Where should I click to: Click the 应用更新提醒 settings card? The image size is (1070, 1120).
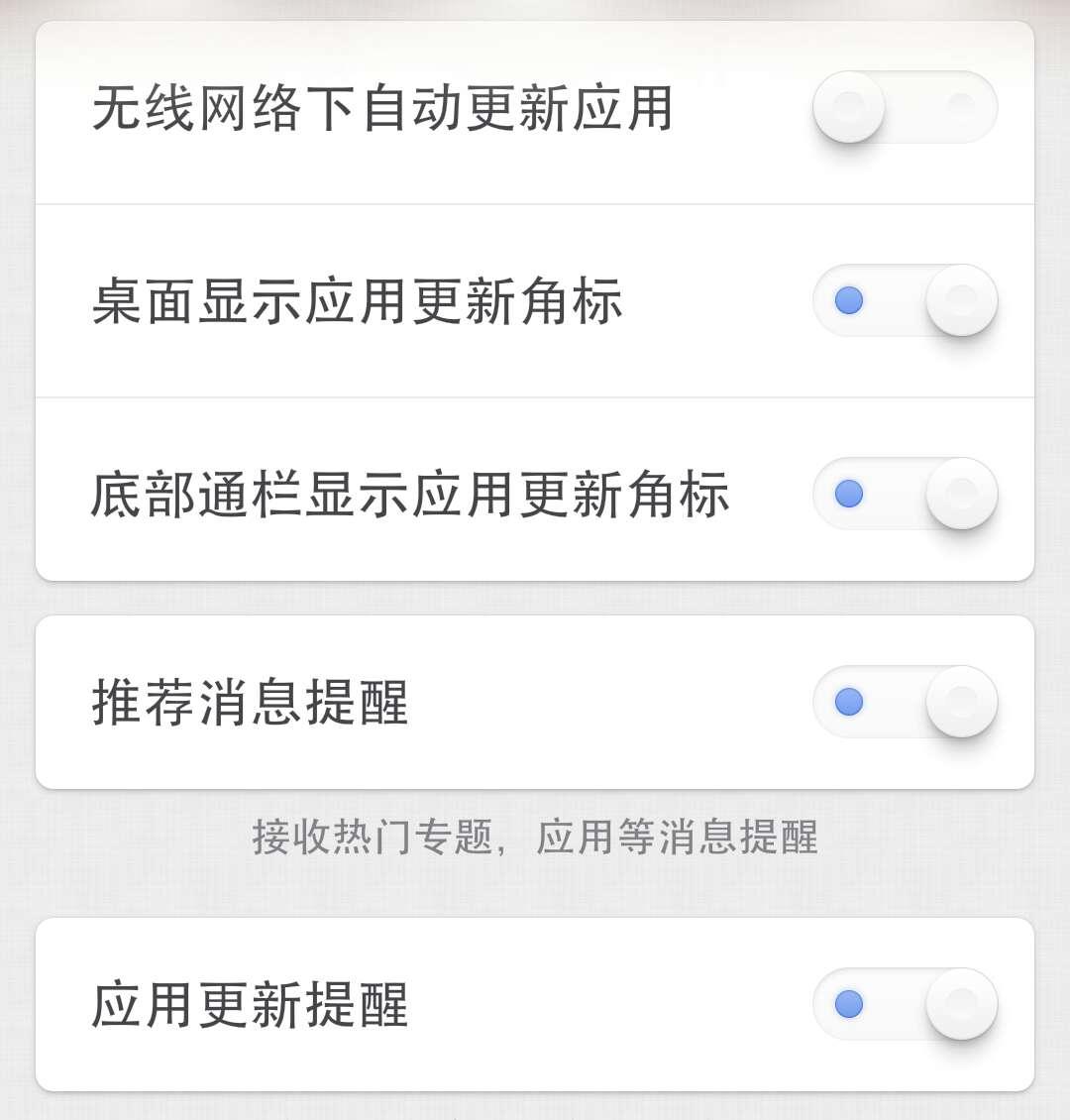tap(535, 1004)
